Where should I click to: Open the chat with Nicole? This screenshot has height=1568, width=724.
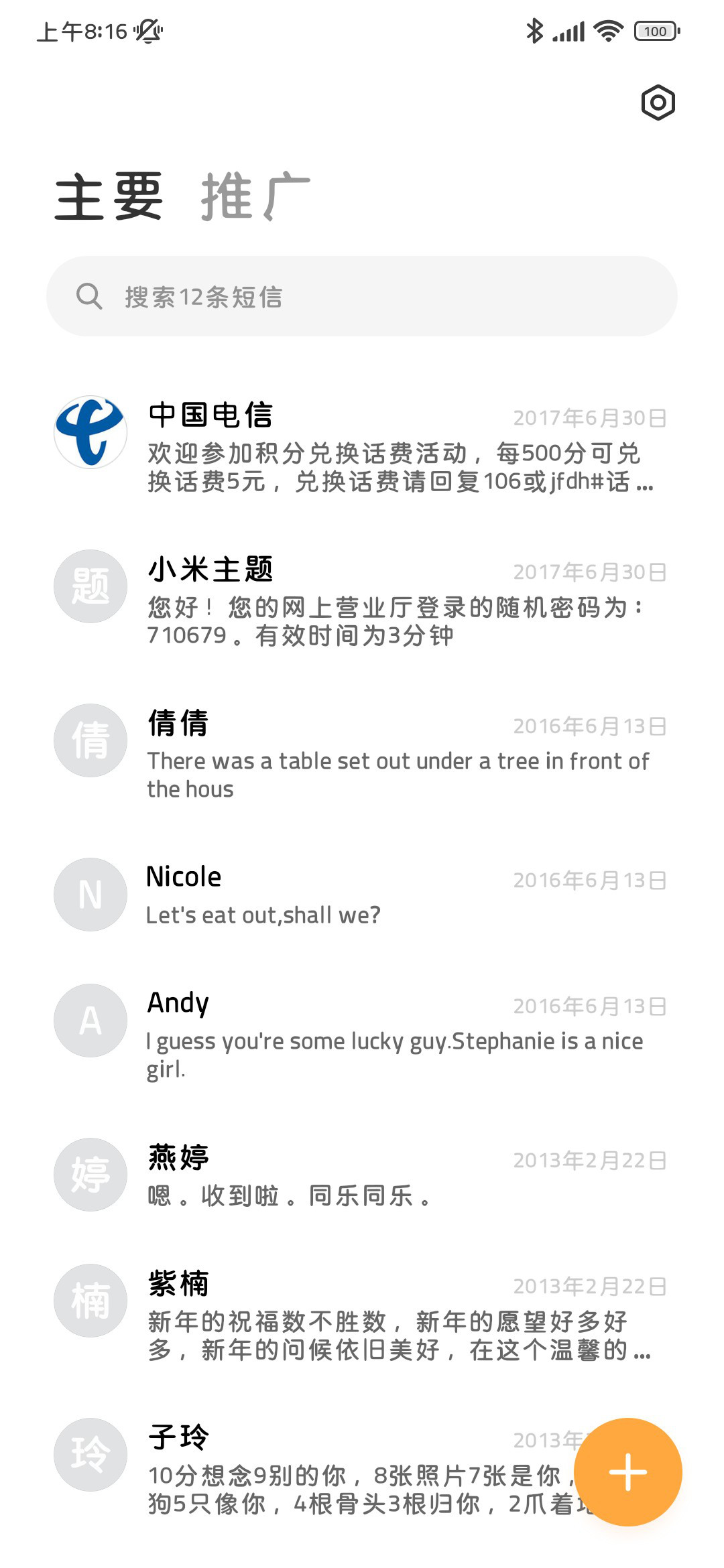click(x=362, y=895)
